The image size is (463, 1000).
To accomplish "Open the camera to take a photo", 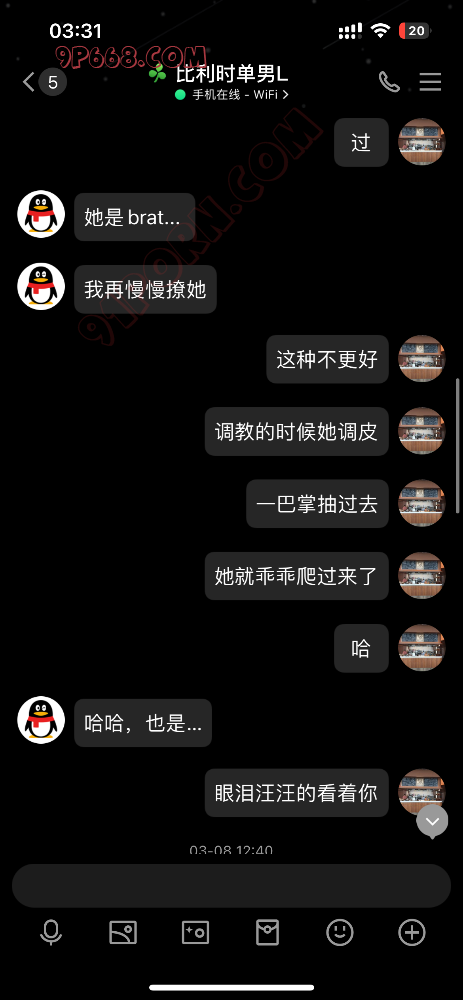I will tap(195, 933).
